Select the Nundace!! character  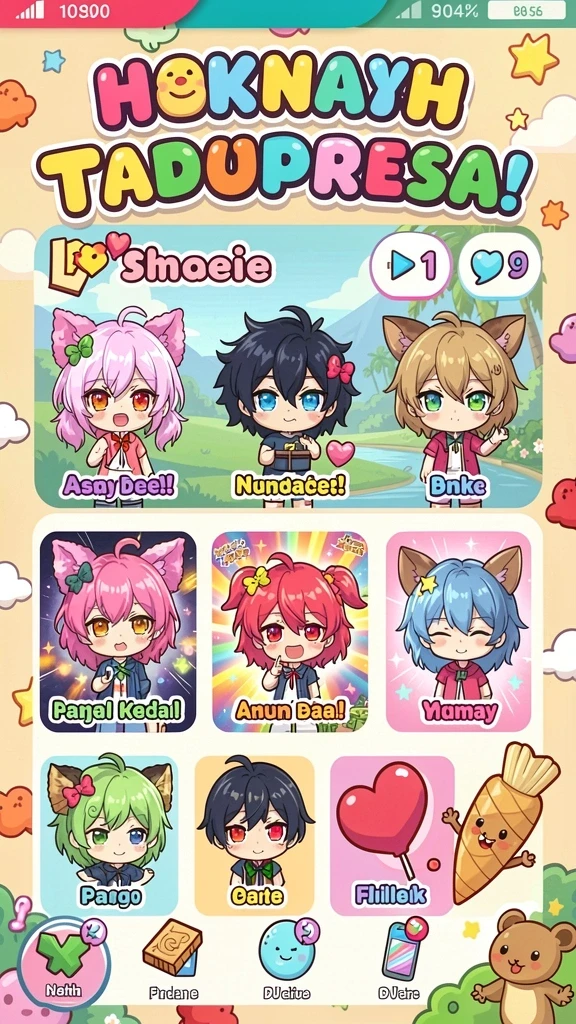click(287, 404)
